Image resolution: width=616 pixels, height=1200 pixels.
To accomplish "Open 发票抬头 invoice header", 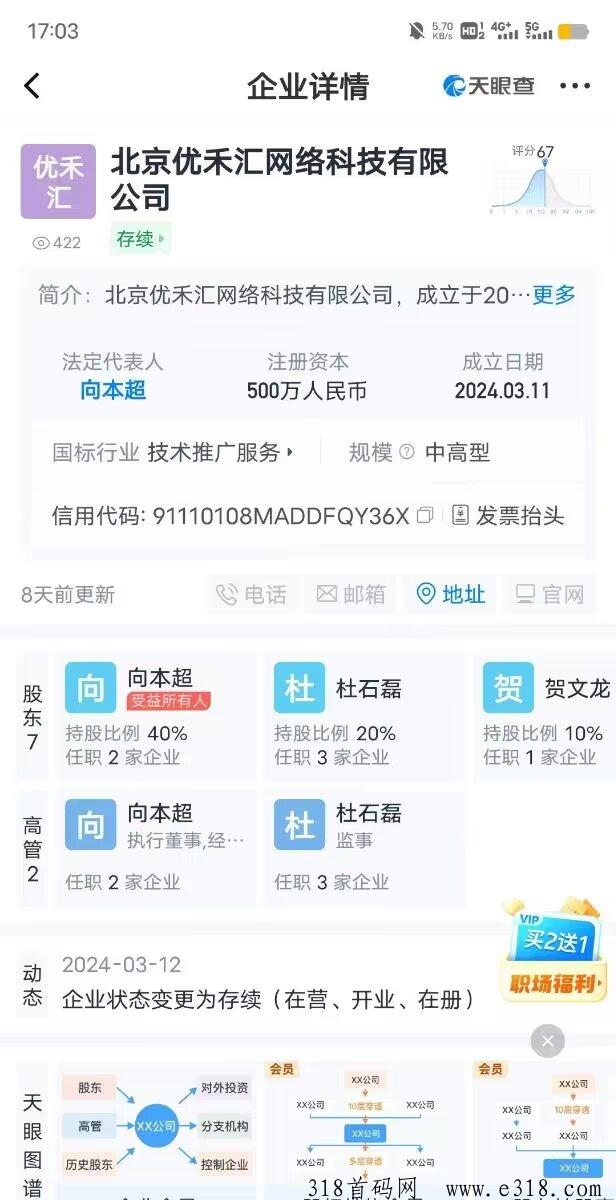I will [509, 516].
